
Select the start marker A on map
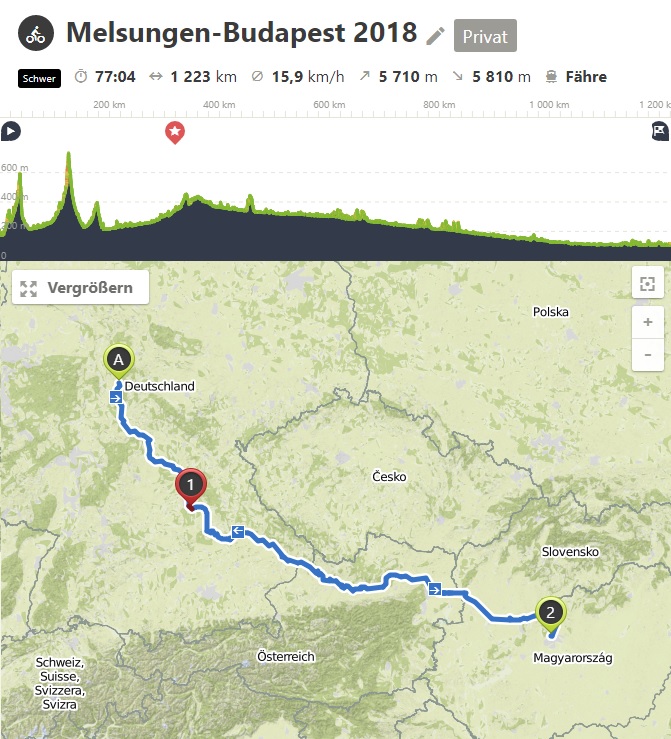[x=119, y=358]
